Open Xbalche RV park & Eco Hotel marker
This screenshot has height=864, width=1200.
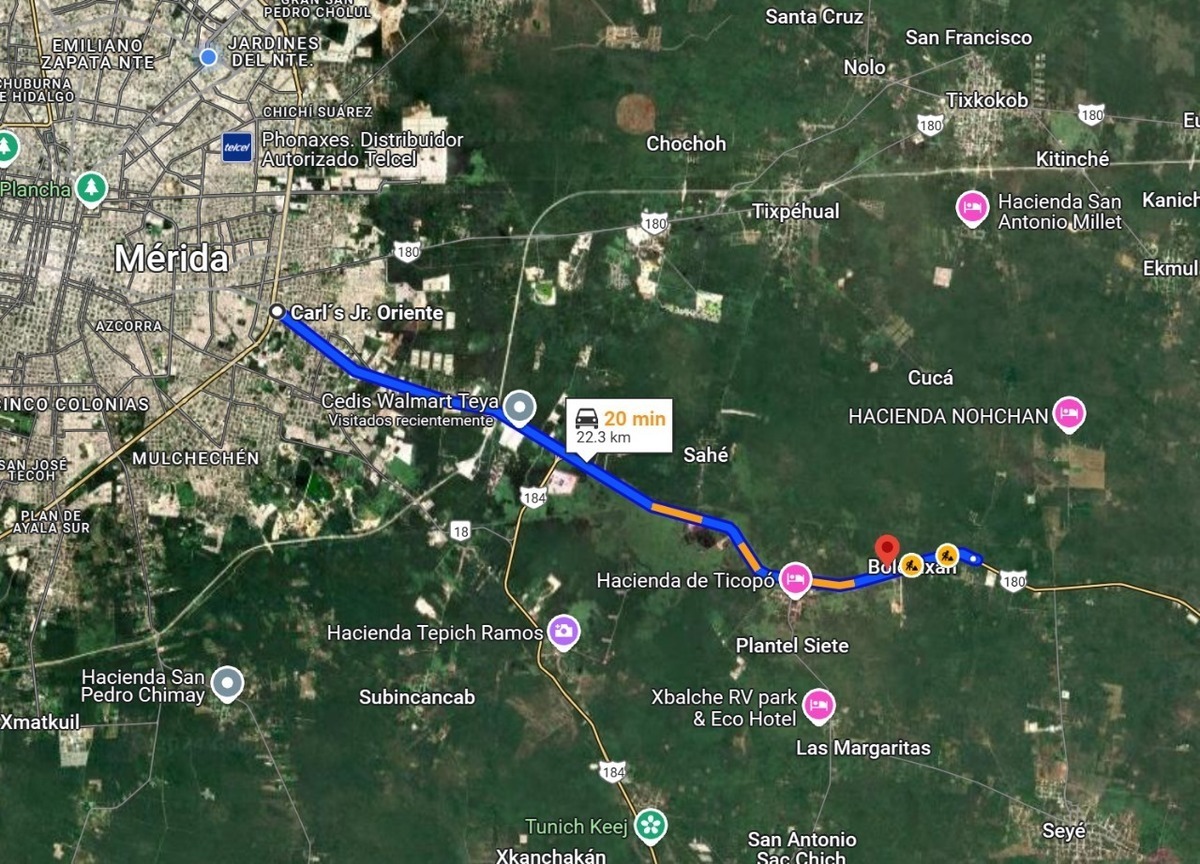point(818,706)
